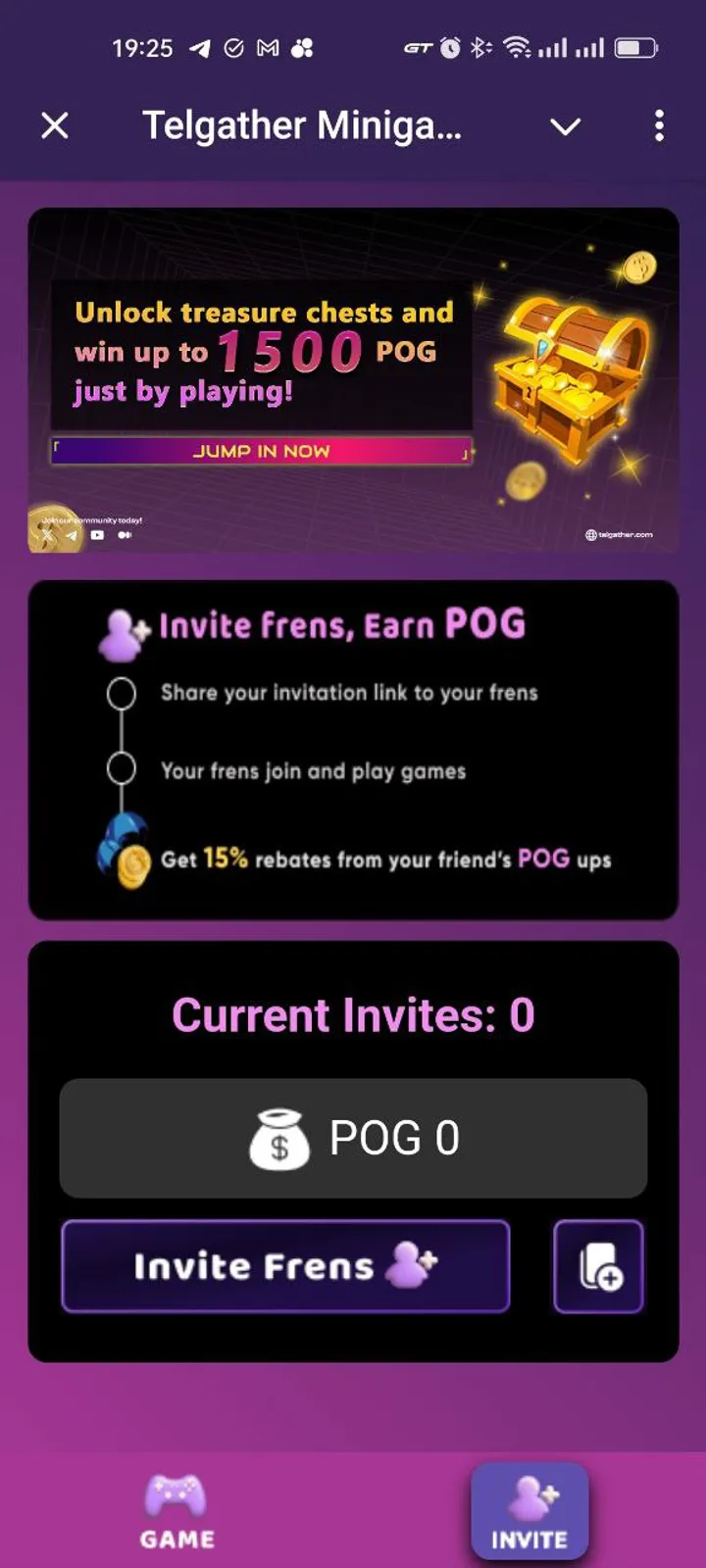Switch to the Game tab
Image resolution: width=706 pixels, height=1568 pixels.
tap(176, 1511)
